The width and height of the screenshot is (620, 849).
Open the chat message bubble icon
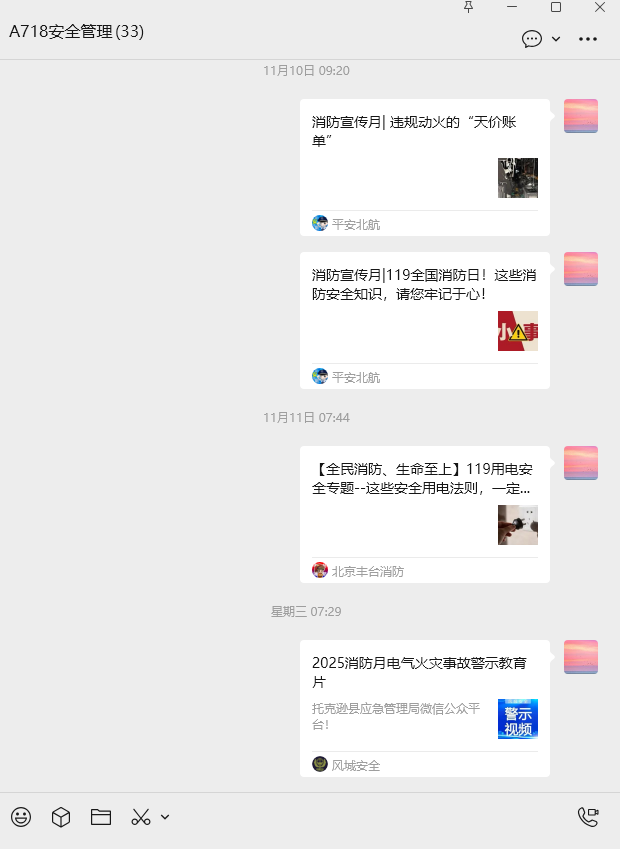532,39
